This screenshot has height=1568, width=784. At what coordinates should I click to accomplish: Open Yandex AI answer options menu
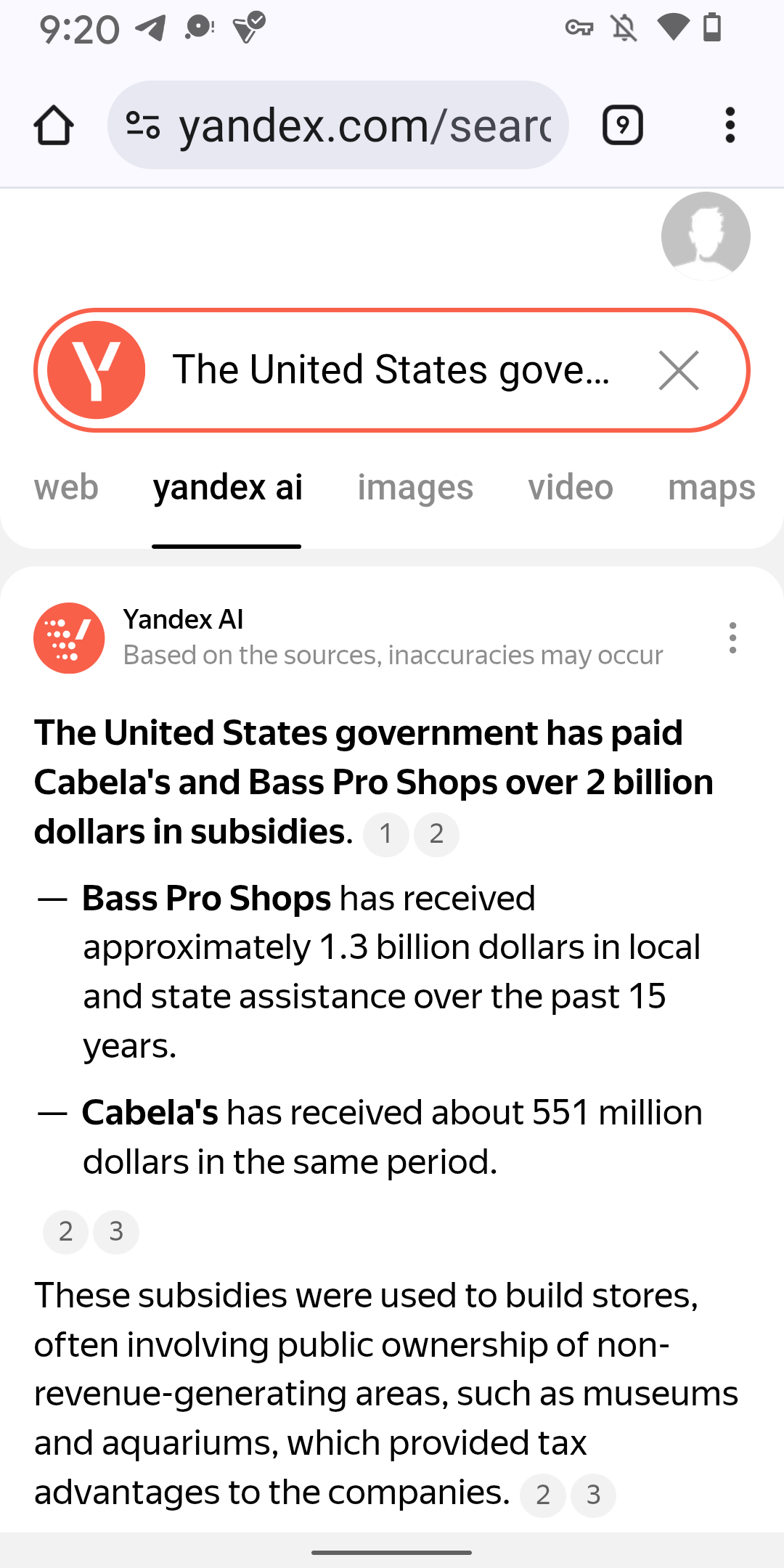pyautogui.click(x=732, y=638)
